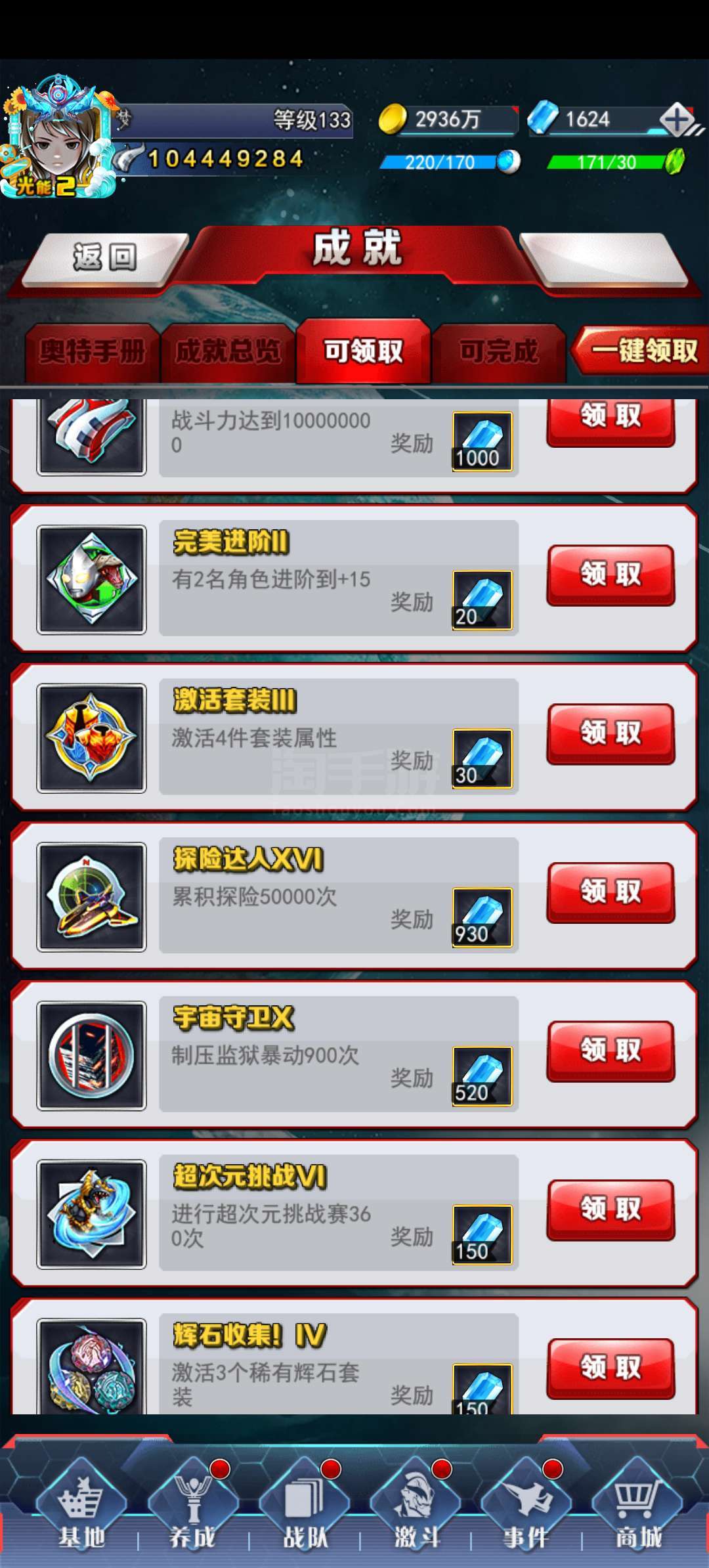709x1568 pixels.
Task: Claim the 激活套装III reward
Action: point(611,733)
